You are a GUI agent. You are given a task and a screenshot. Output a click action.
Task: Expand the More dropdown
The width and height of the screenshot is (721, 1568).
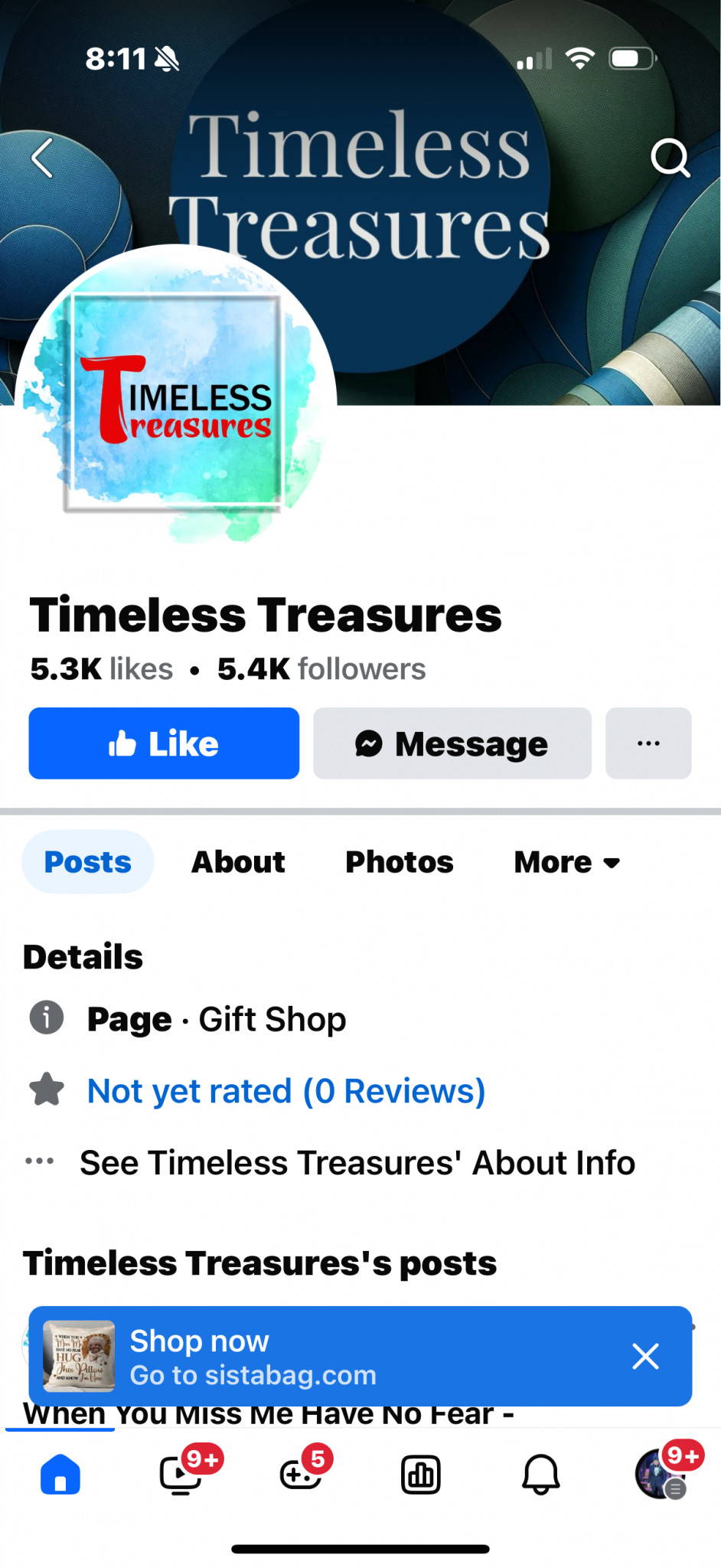pyautogui.click(x=567, y=862)
